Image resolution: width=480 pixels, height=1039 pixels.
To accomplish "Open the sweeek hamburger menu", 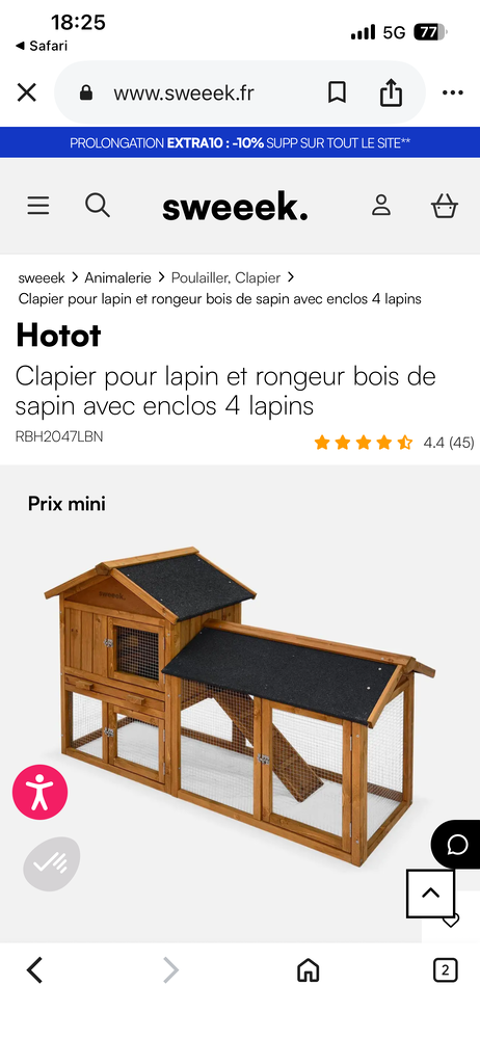I will coord(38,206).
